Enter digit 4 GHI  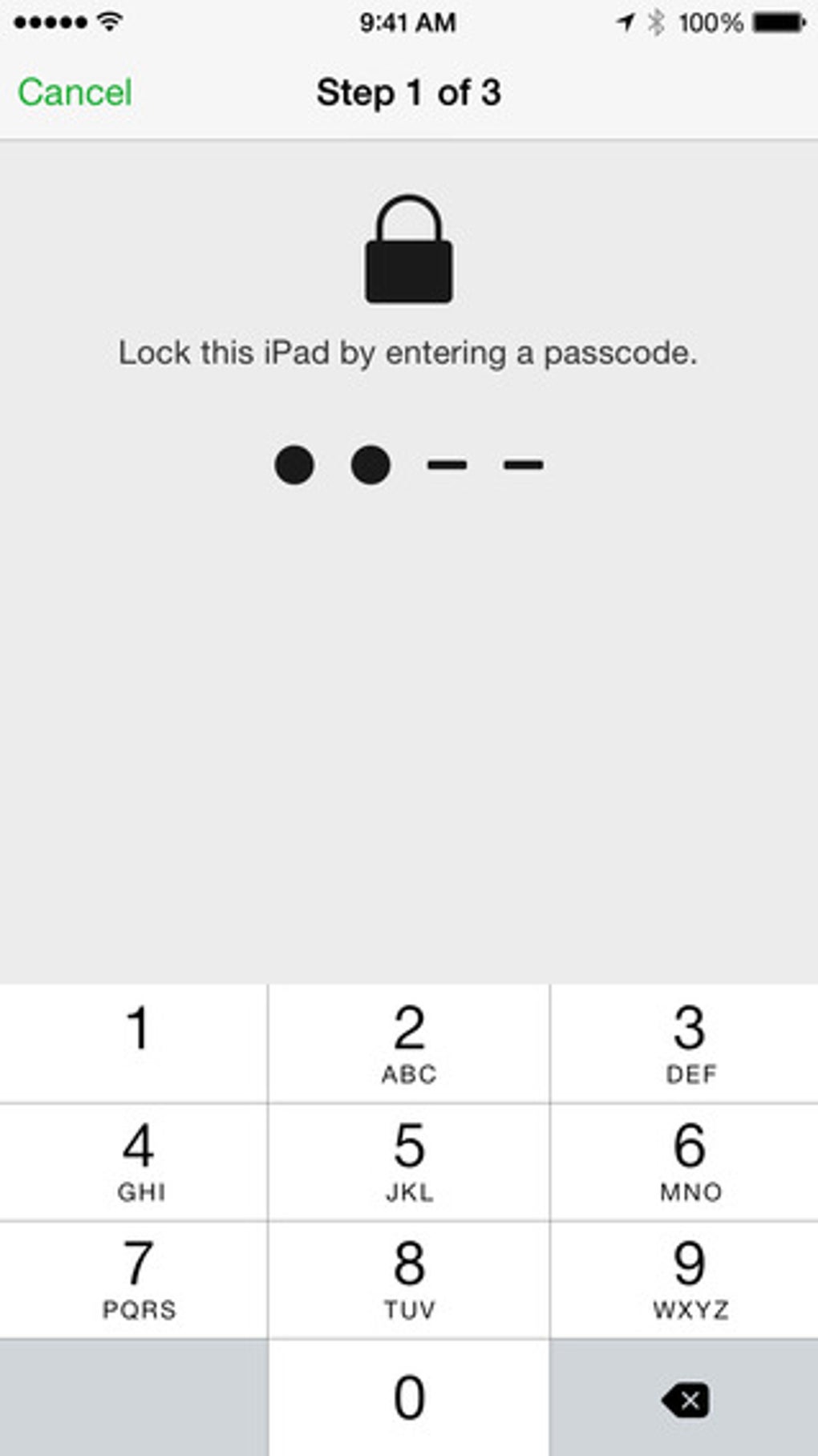click(133, 1162)
